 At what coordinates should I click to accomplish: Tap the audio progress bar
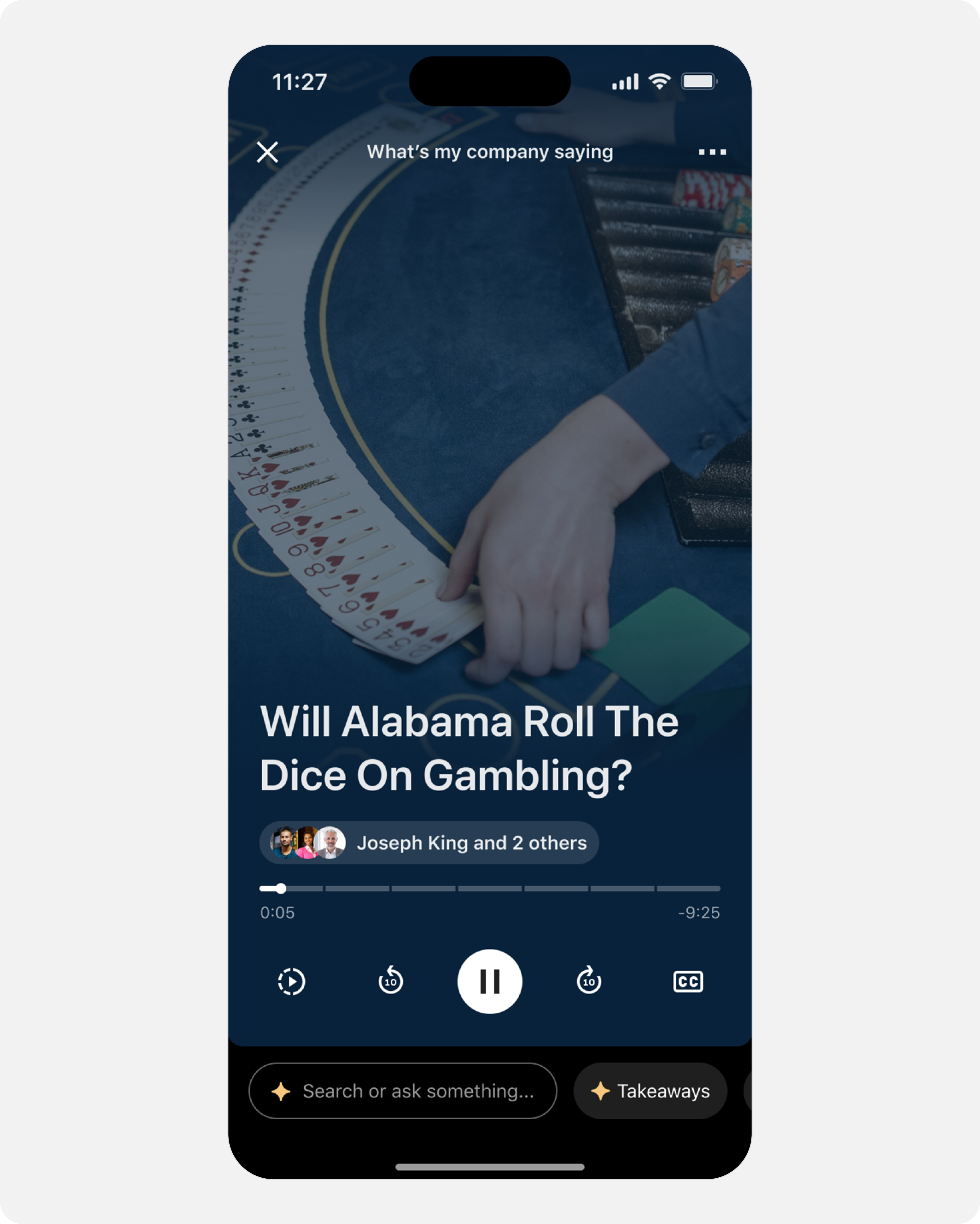tap(489, 889)
